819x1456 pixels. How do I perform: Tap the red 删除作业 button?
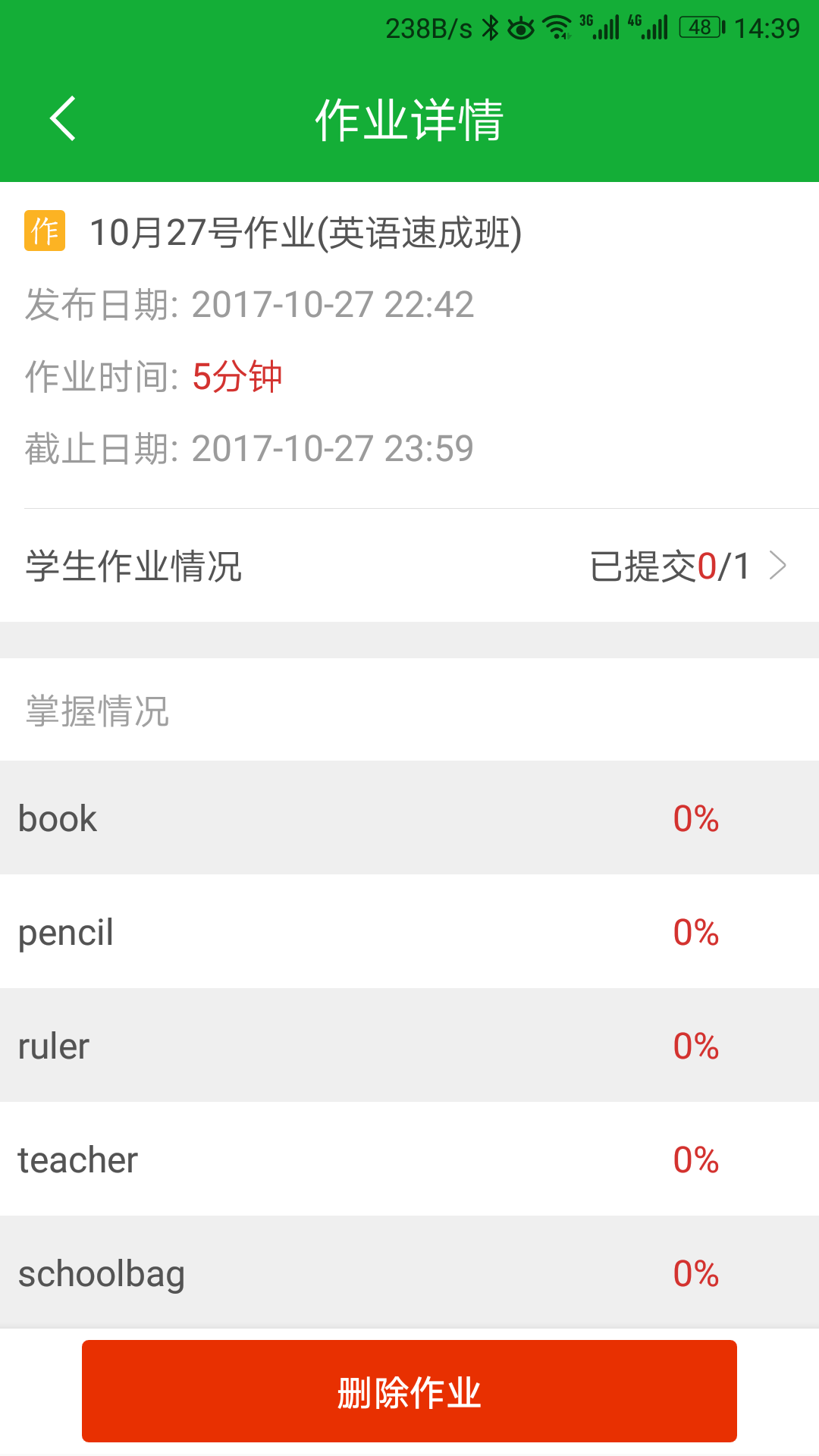click(409, 1391)
